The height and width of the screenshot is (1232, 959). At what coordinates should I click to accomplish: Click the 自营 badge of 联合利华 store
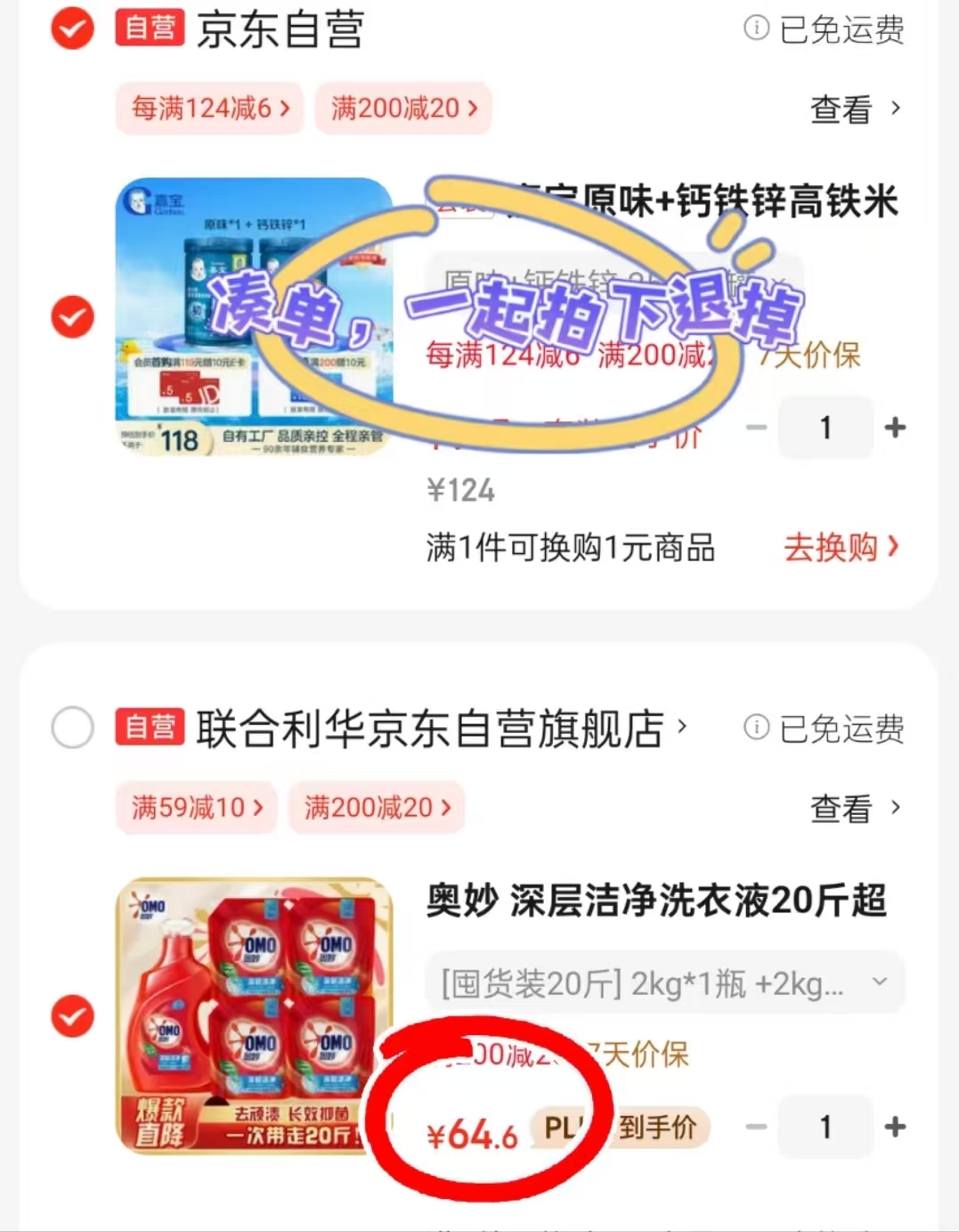click(x=149, y=729)
